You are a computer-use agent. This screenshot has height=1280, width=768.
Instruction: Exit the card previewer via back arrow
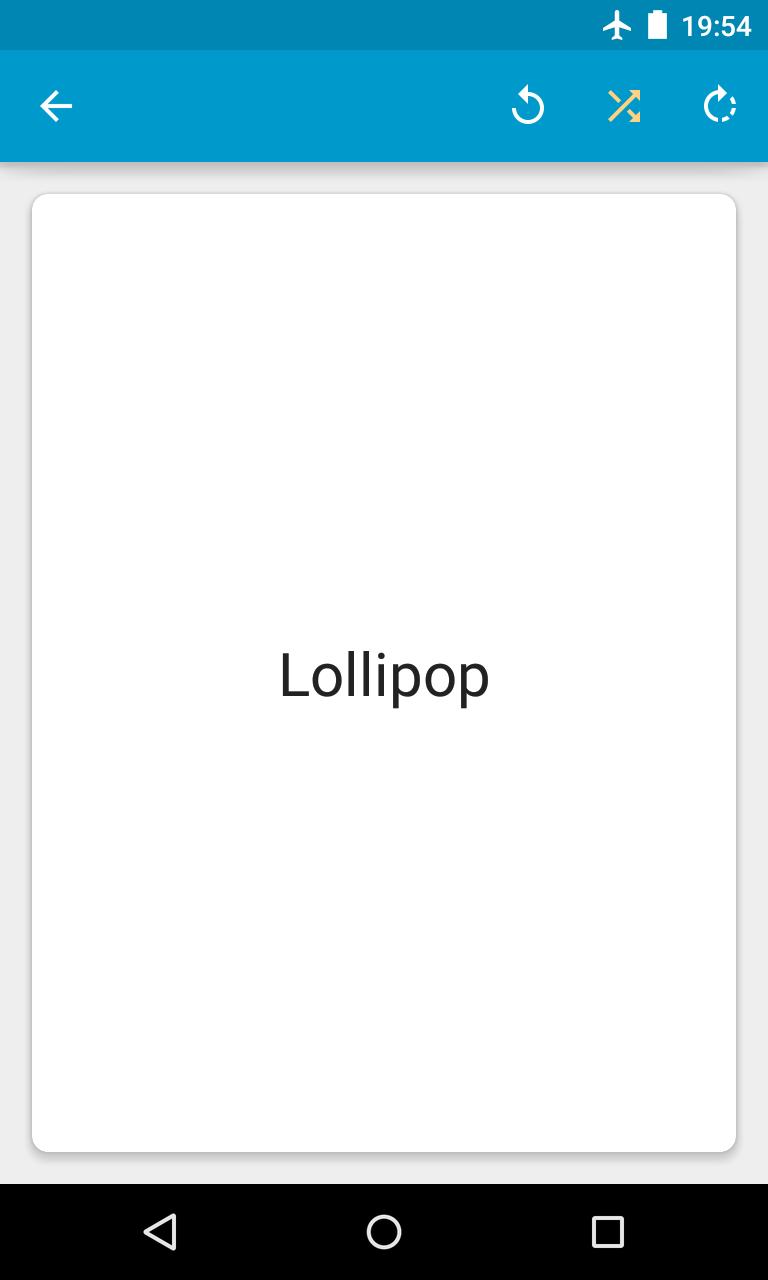pyautogui.click(x=55, y=105)
